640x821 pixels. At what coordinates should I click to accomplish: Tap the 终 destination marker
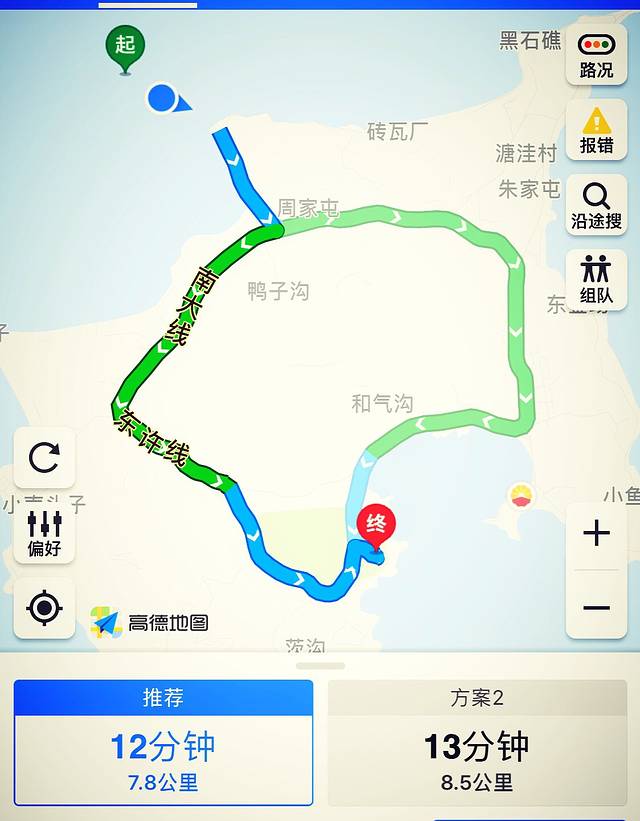[376, 526]
